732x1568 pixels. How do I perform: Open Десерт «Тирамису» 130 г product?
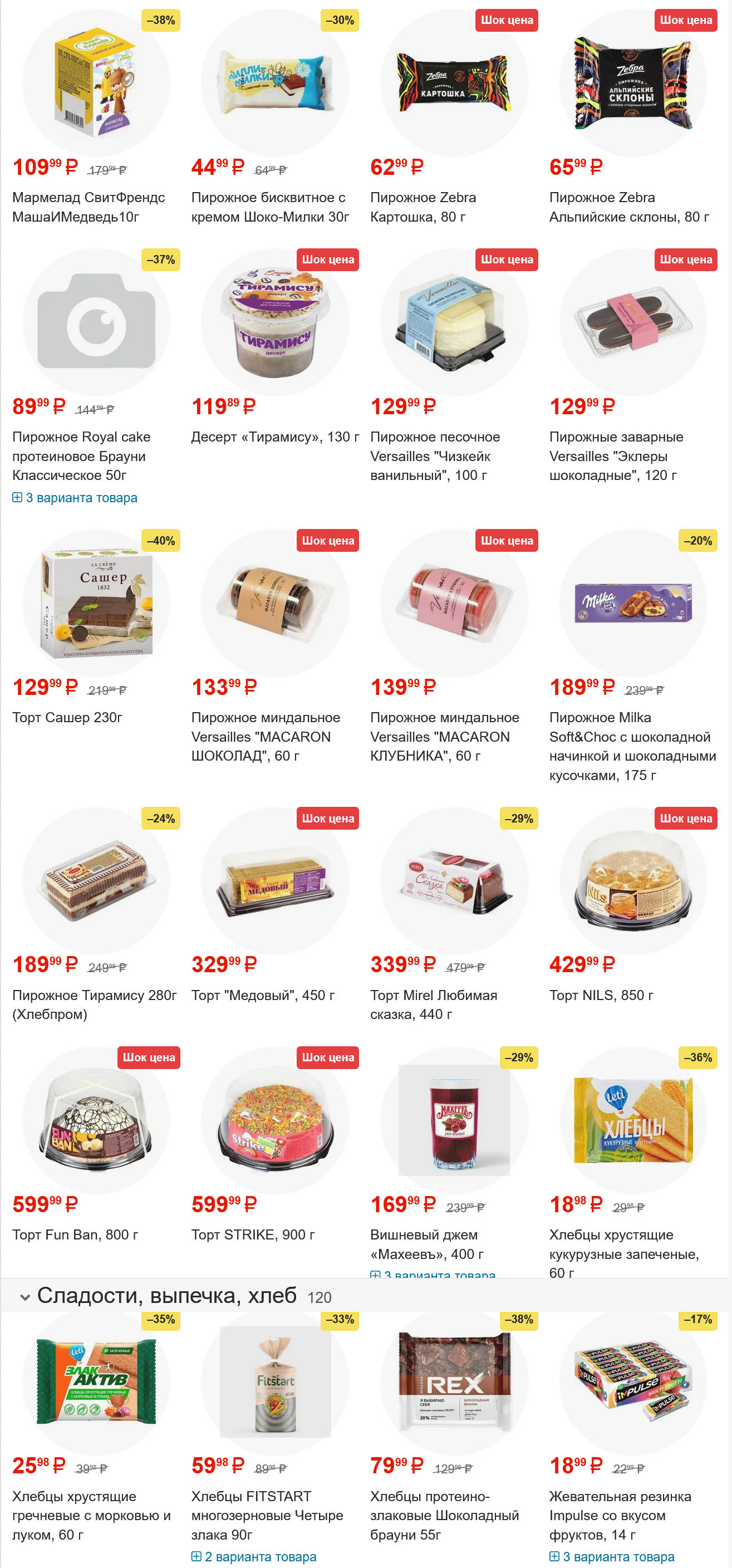coord(275,437)
